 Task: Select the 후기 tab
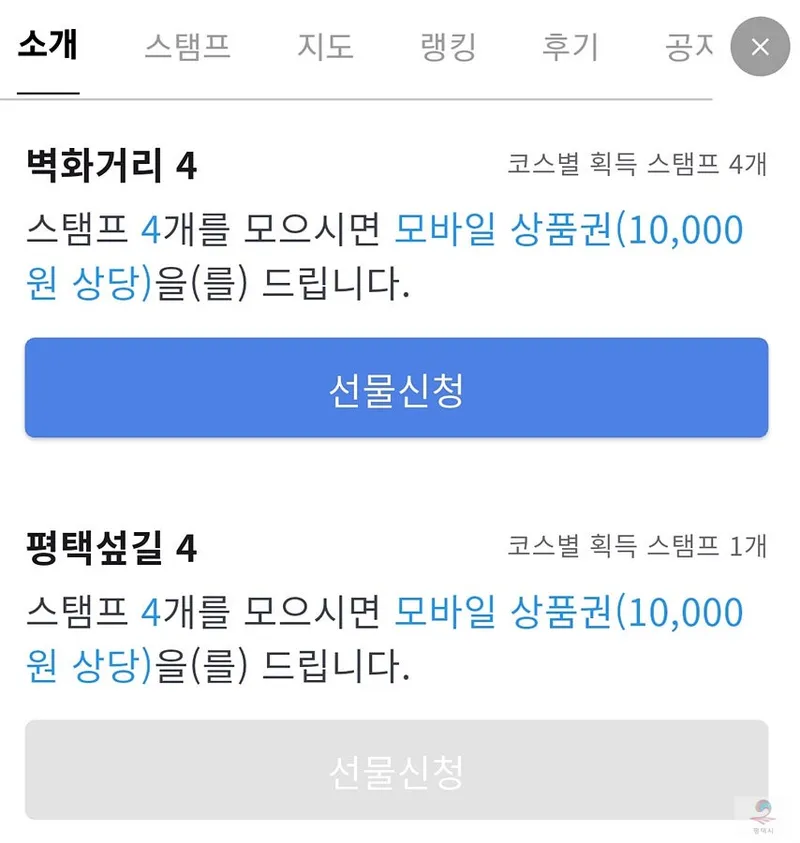570,47
